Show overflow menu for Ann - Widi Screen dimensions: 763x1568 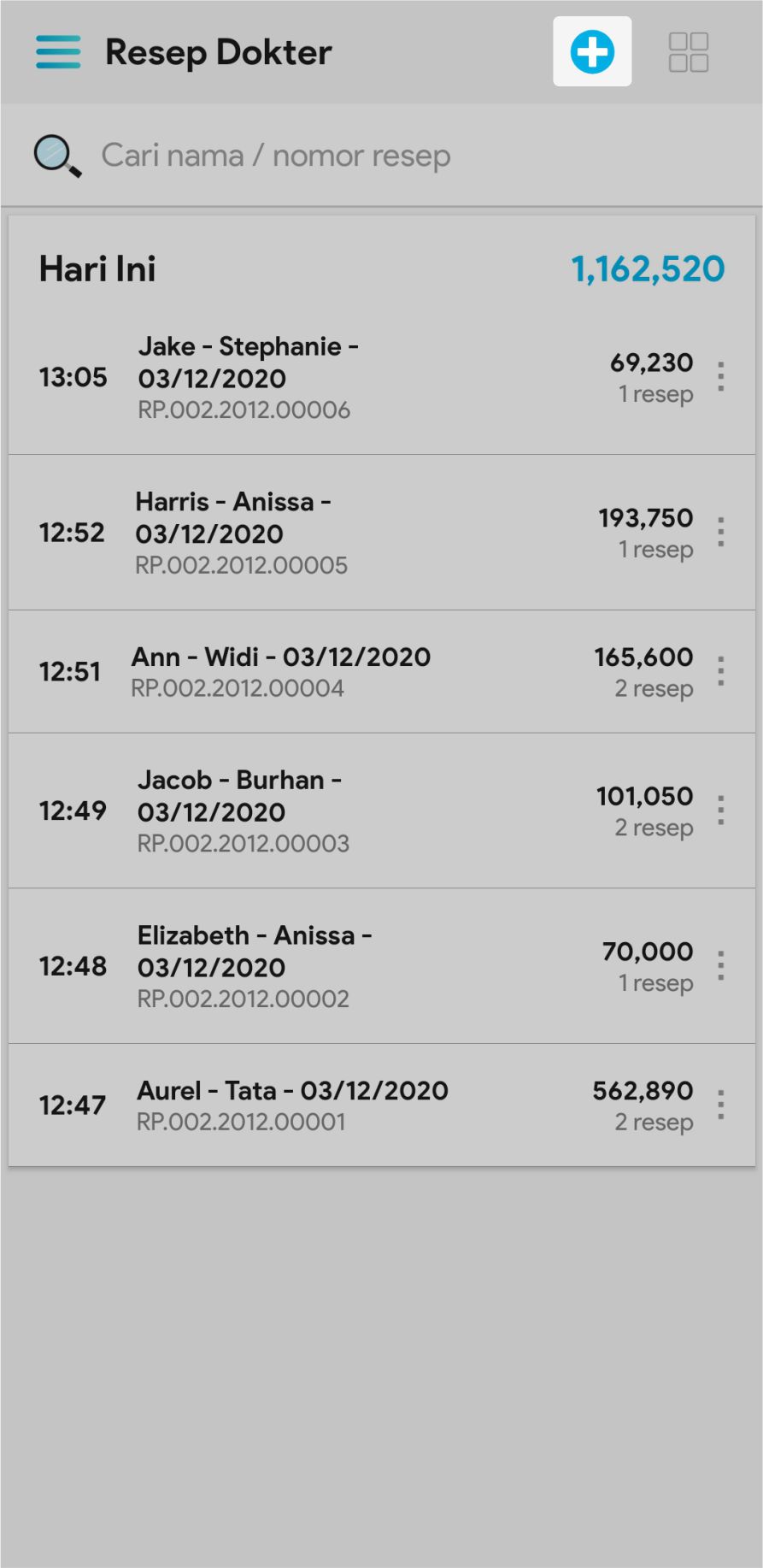click(x=721, y=672)
